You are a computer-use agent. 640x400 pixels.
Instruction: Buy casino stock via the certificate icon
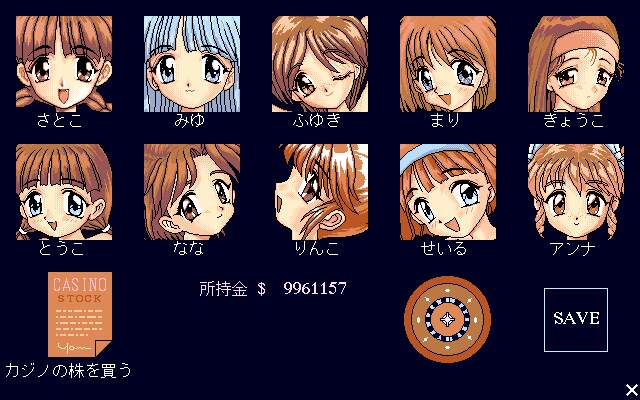[80, 313]
